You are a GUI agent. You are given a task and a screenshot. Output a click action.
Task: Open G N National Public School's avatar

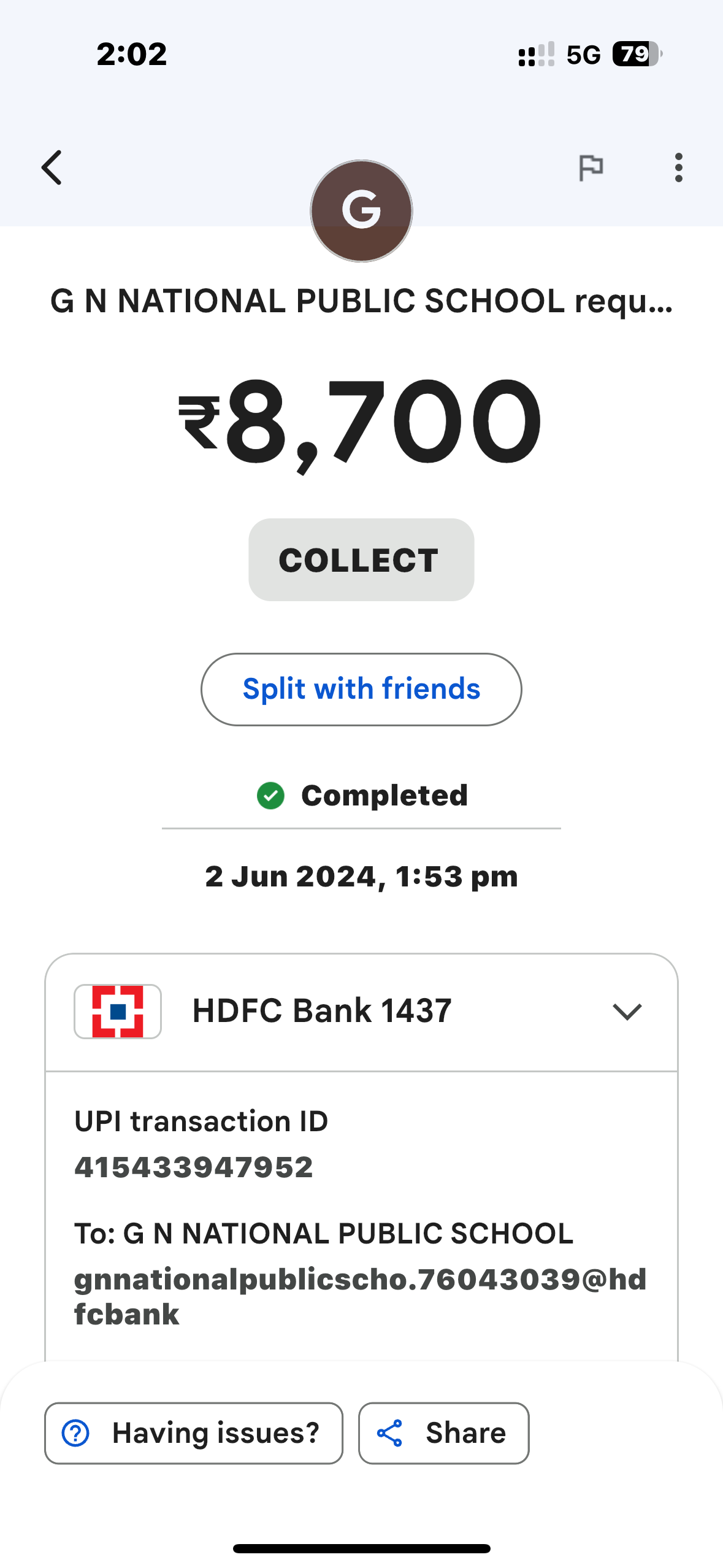coord(361,211)
